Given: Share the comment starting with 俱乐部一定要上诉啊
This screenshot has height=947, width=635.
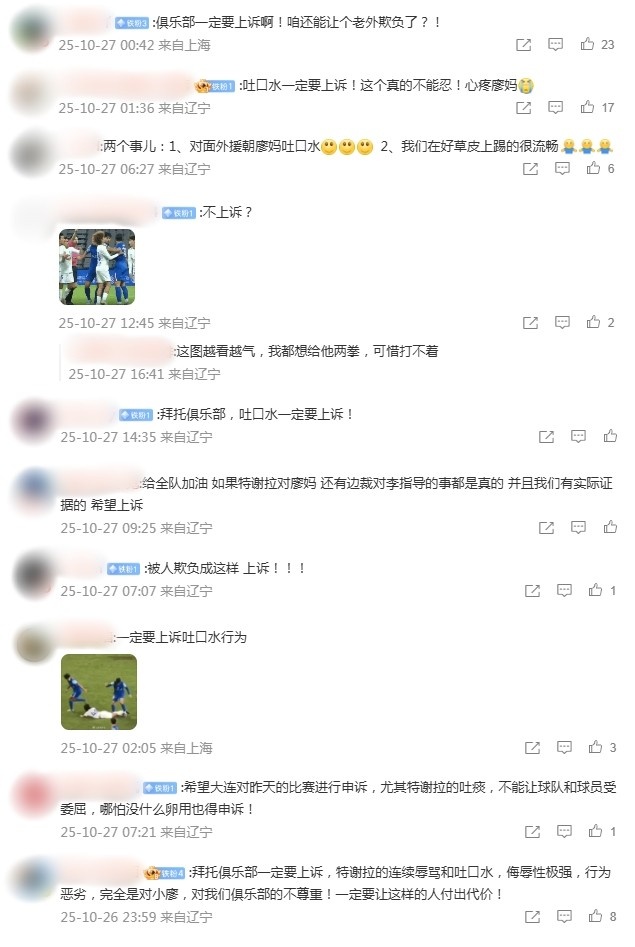Looking at the screenshot, I should pyautogui.click(x=523, y=45).
